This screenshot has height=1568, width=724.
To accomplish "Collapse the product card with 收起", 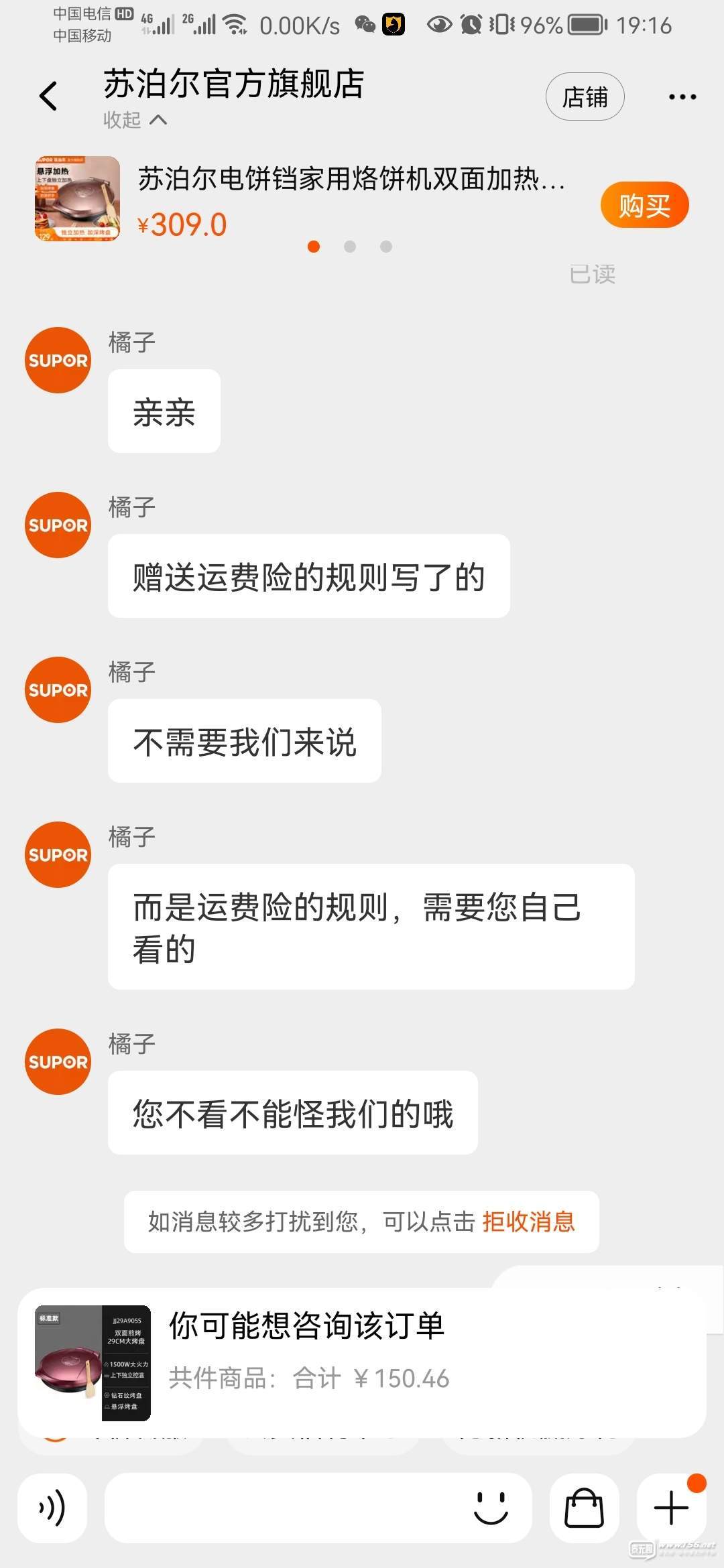I will tap(134, 120).
